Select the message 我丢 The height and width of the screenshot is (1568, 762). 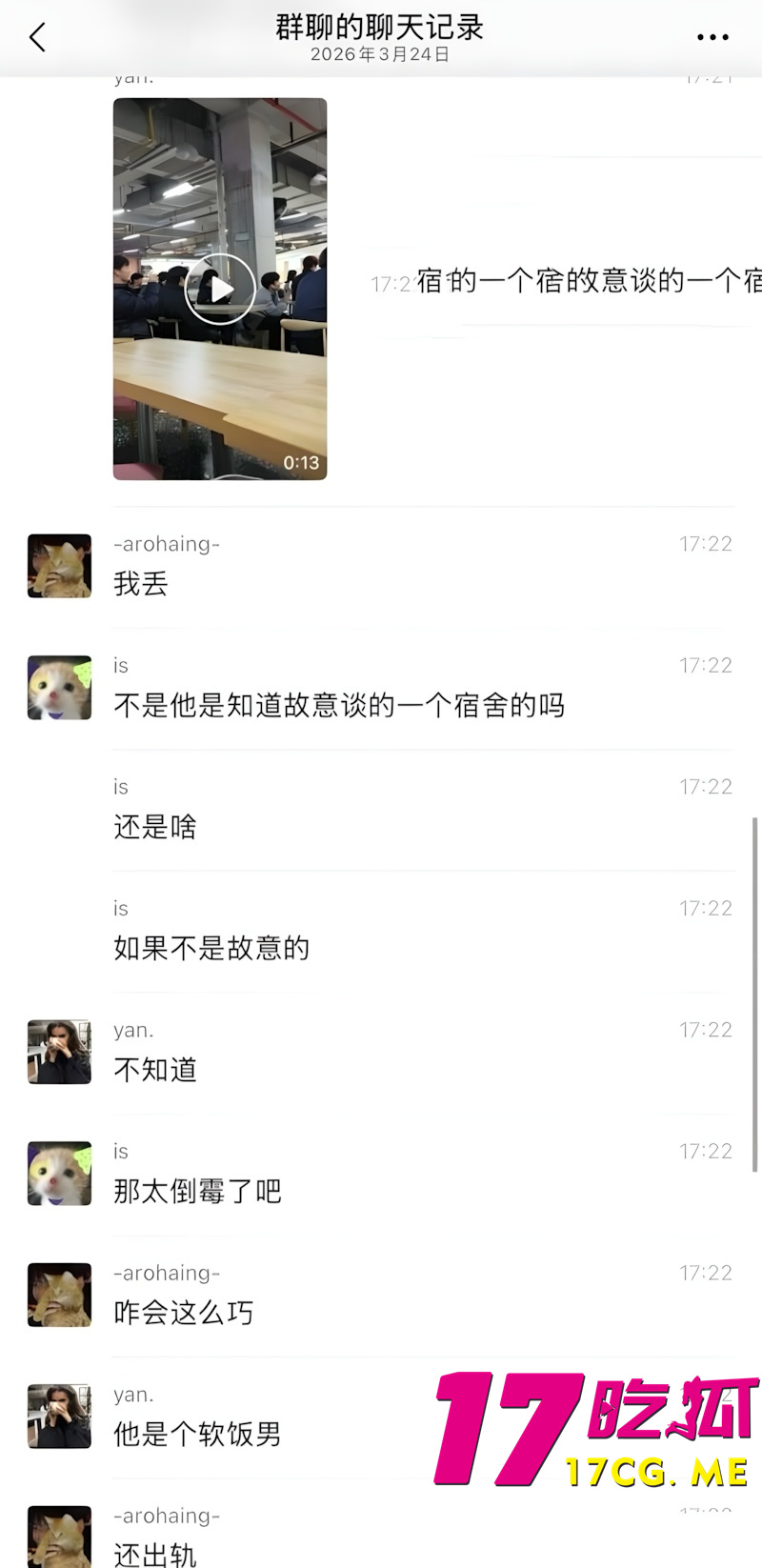pos(141,585)
